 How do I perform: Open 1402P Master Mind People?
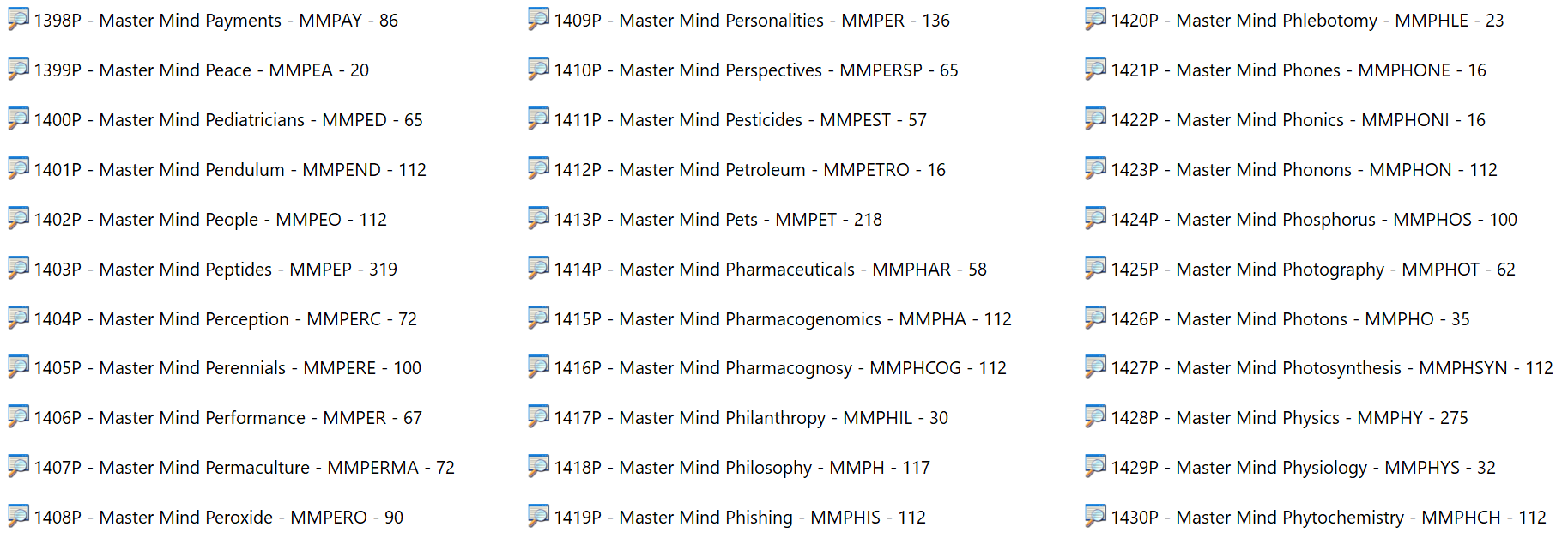209,220
